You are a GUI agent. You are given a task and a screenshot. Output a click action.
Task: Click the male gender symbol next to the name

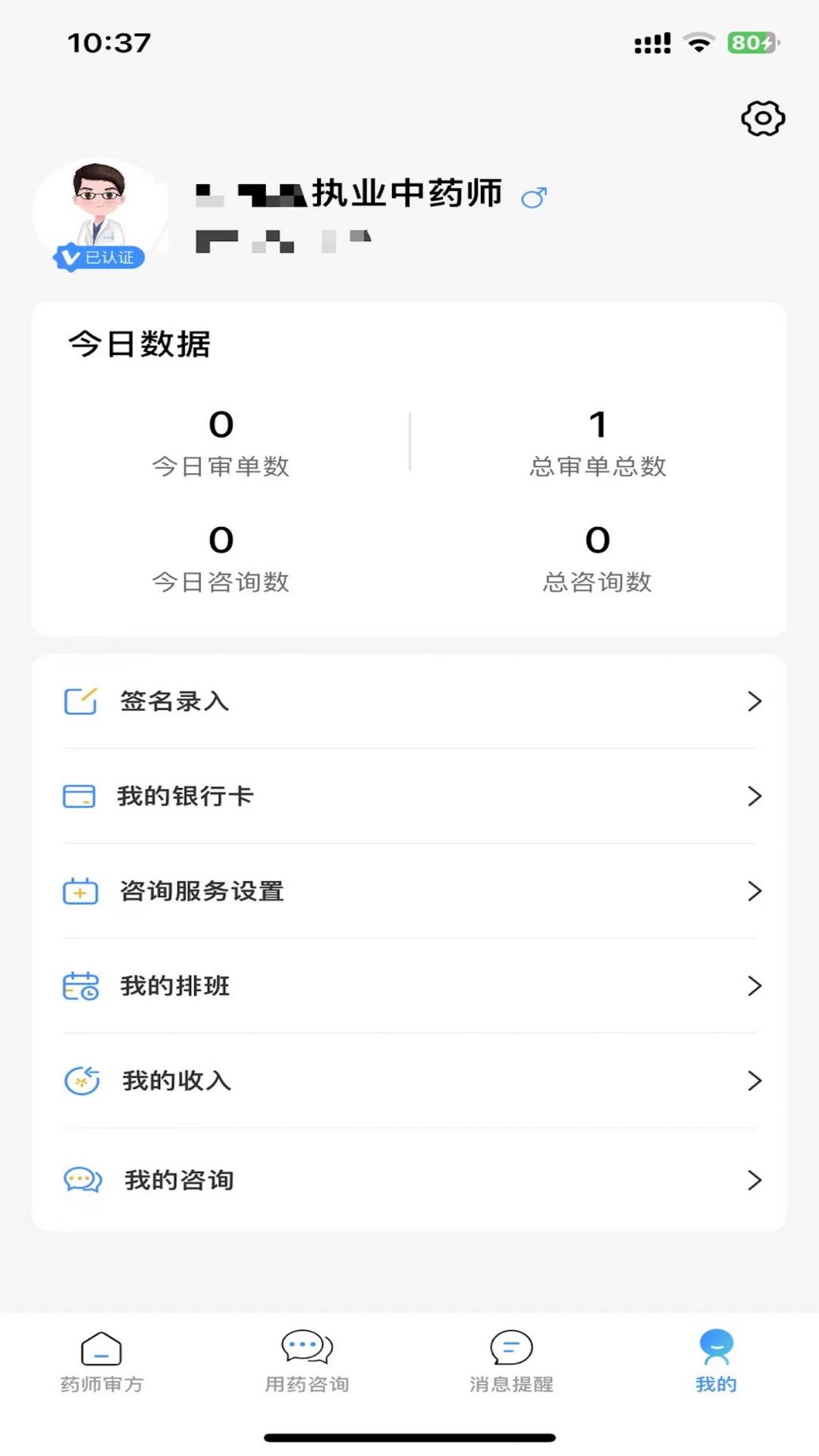point(535,196)
